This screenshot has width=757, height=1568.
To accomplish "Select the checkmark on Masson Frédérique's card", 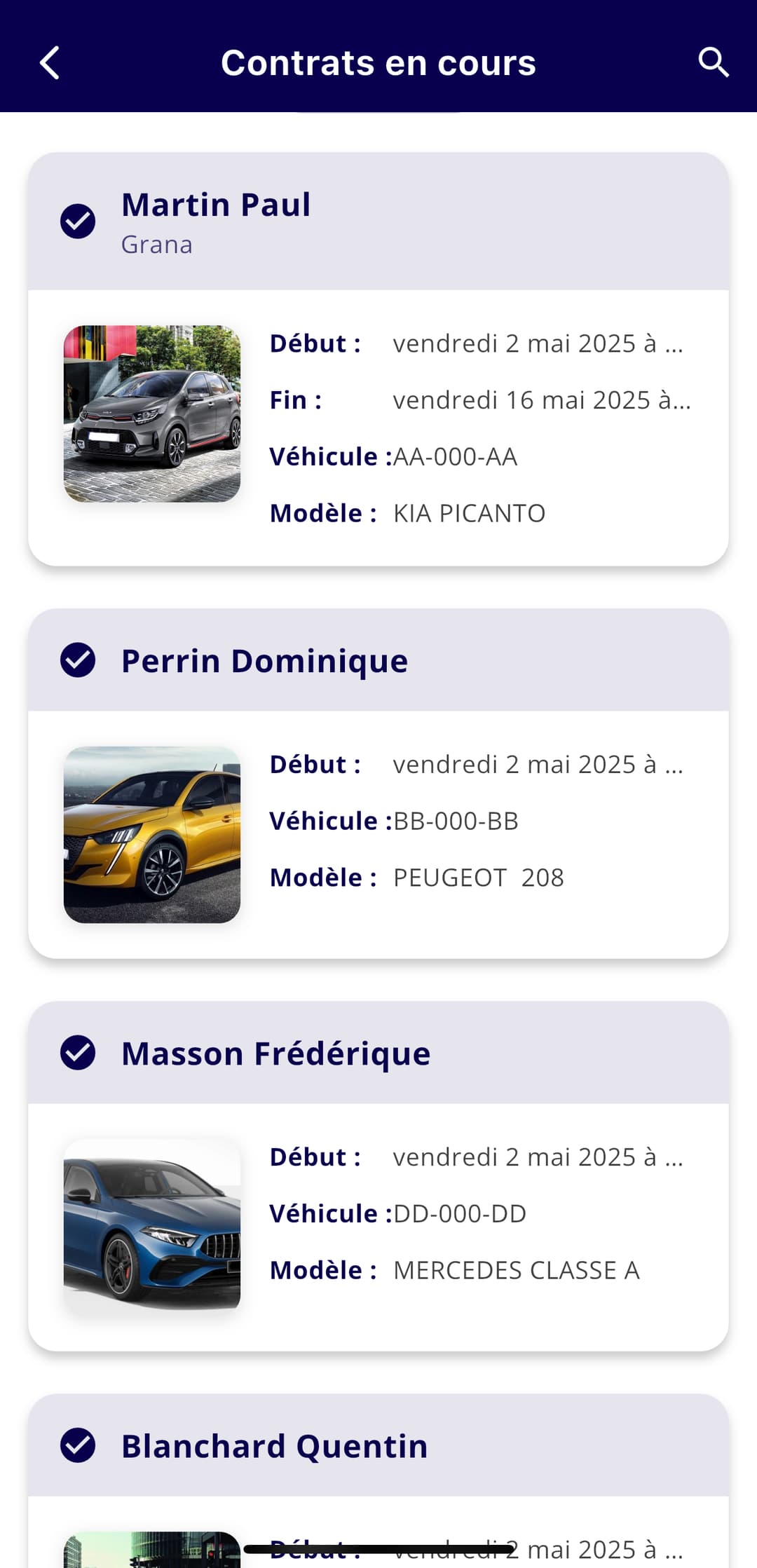I will (78, 1051).
